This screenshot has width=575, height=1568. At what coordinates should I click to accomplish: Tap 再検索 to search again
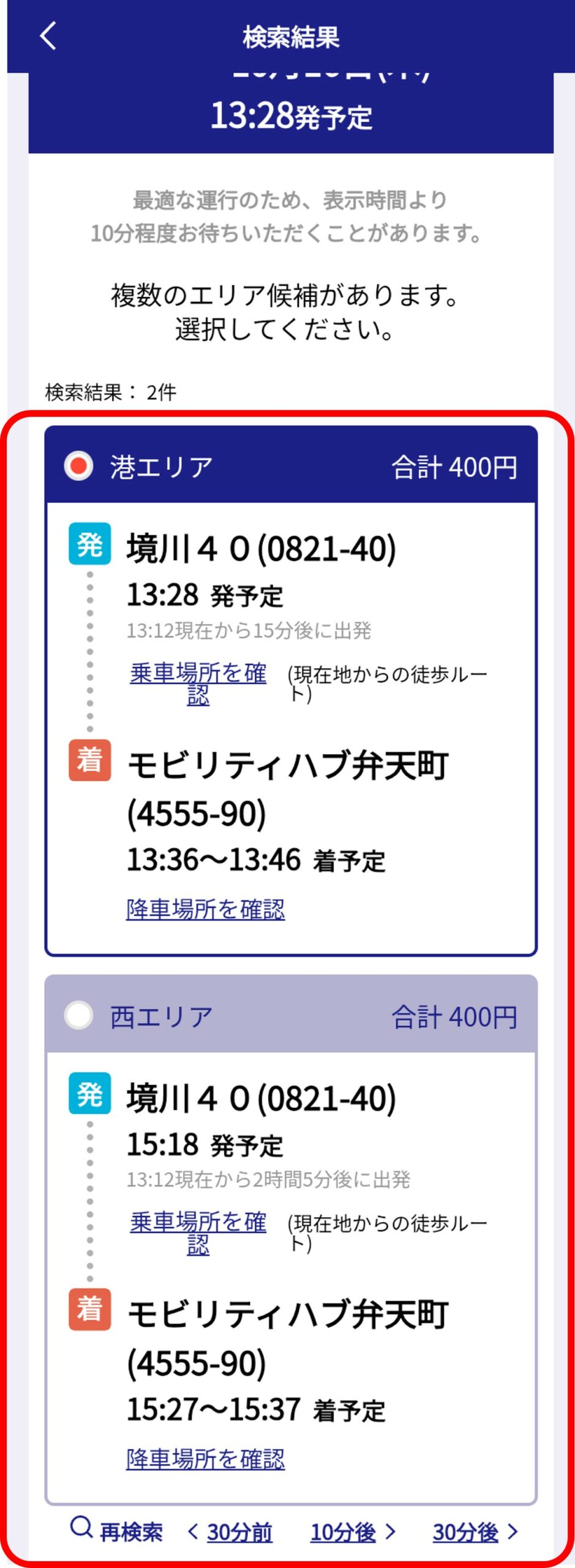117,1531
